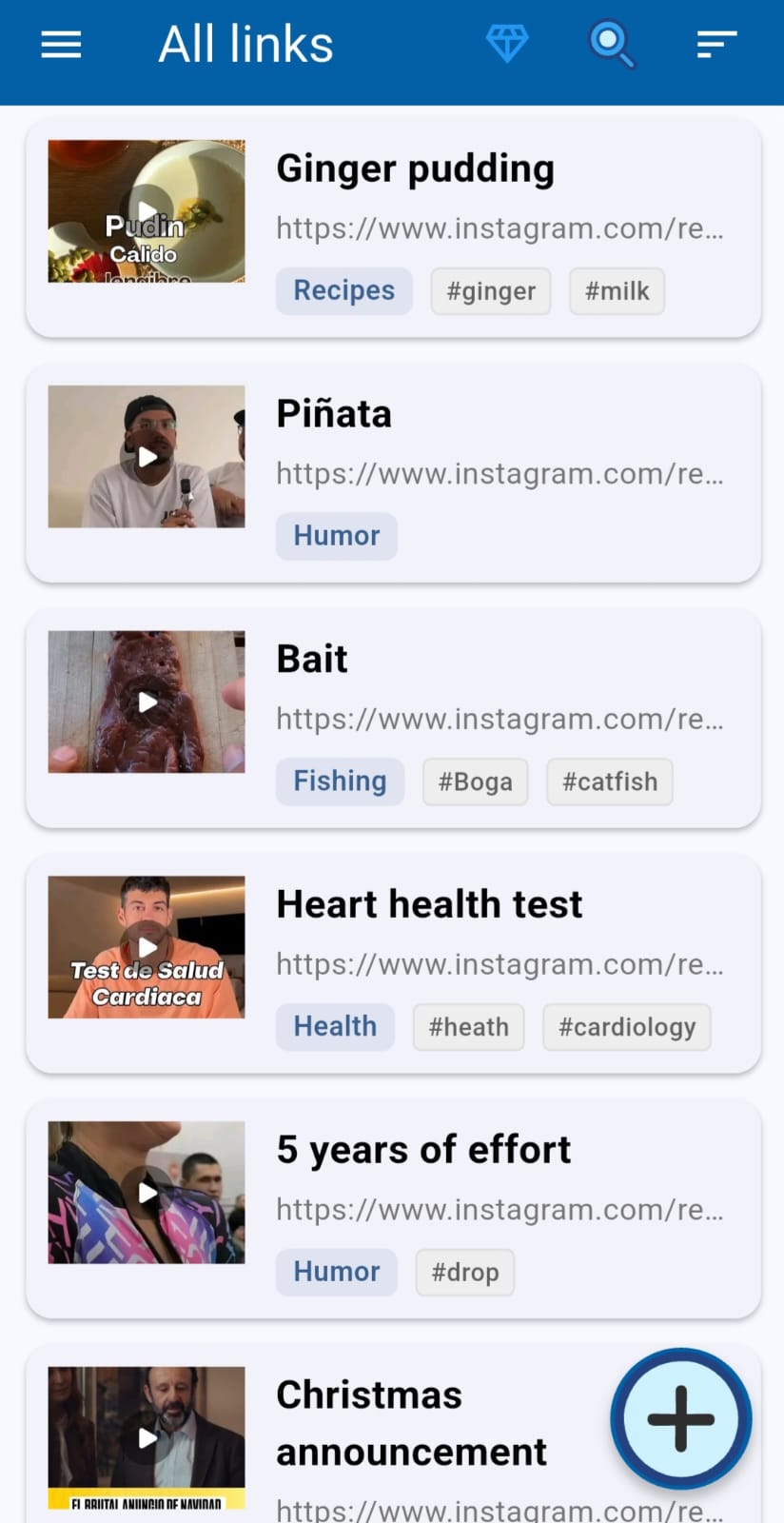Open search in All links

point(612,45)
